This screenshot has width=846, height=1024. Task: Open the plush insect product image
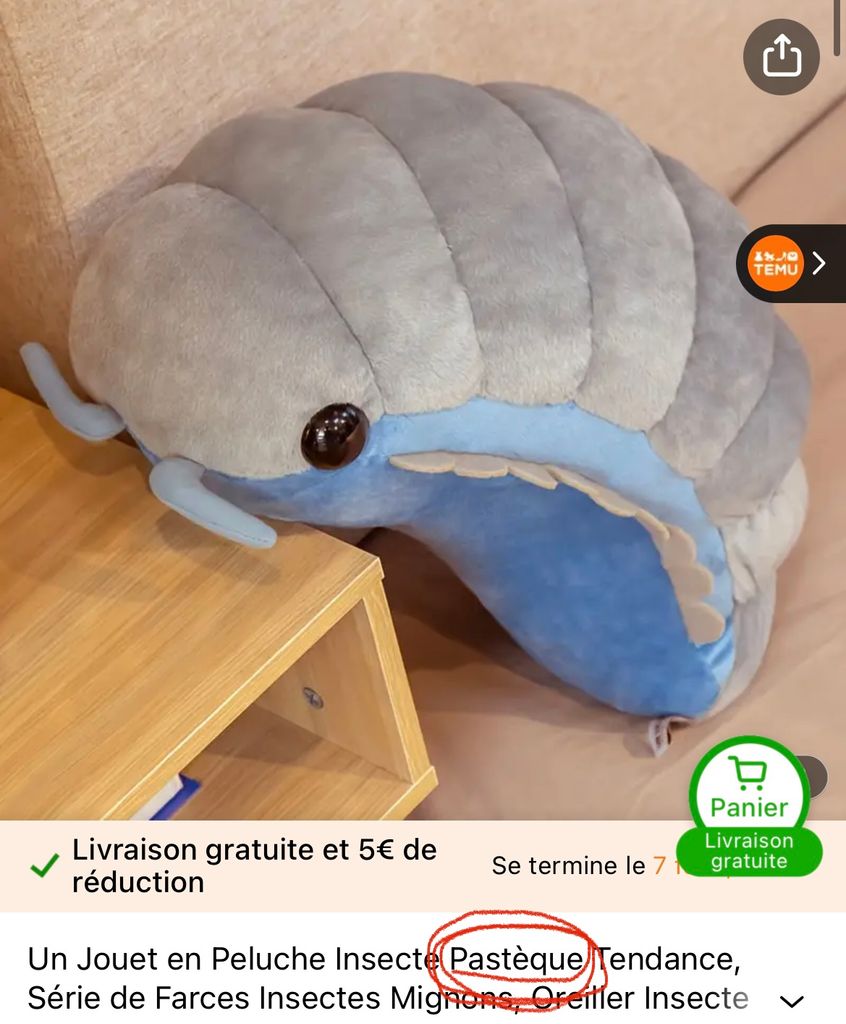click(420, 420)
